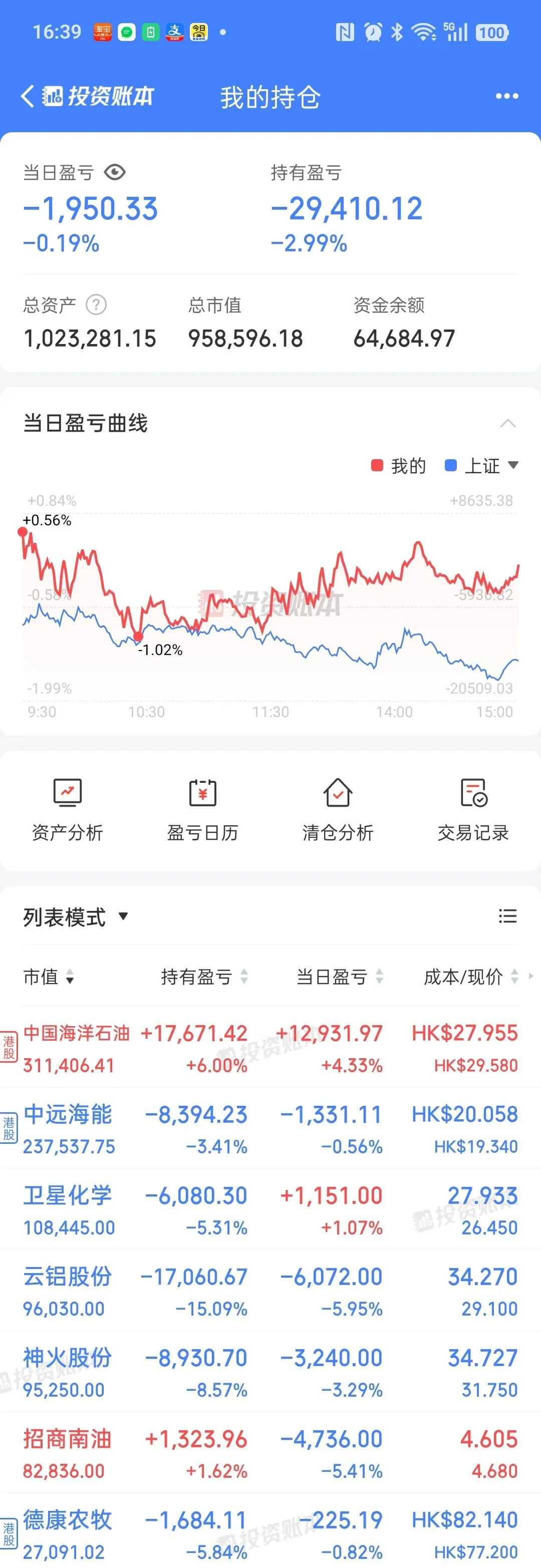The width and height of the screenshot is (541, 1568).
Task: Change the 上证 benchmark index
Action: [x=481, y=466]
